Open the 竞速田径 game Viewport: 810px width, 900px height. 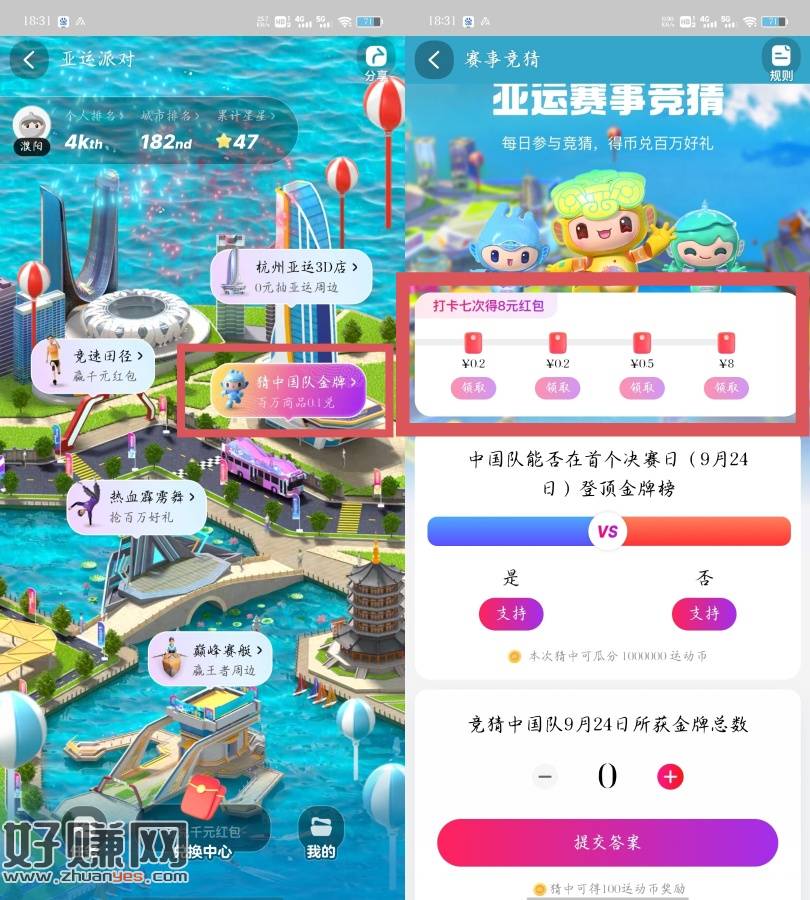[94, 364]
